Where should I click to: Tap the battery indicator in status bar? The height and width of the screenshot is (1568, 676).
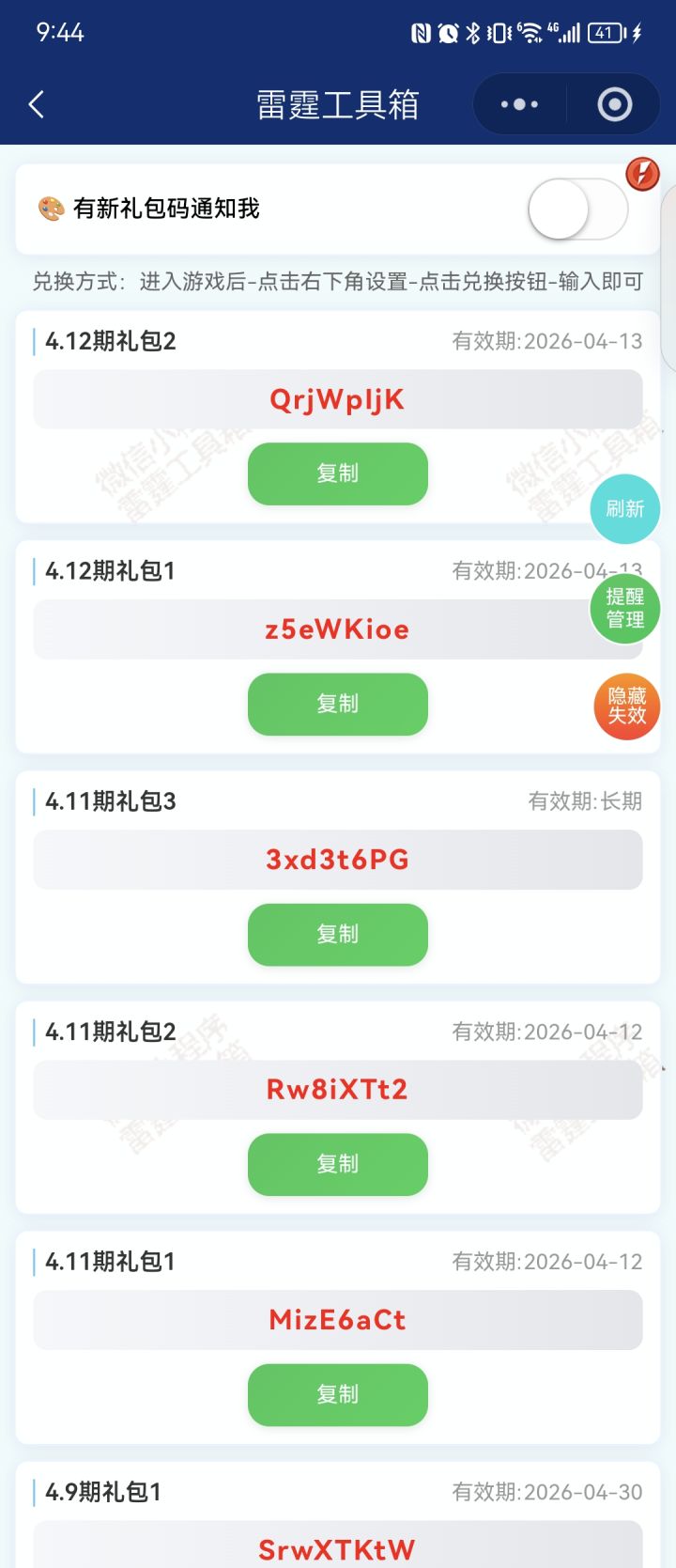pos(606,31)
